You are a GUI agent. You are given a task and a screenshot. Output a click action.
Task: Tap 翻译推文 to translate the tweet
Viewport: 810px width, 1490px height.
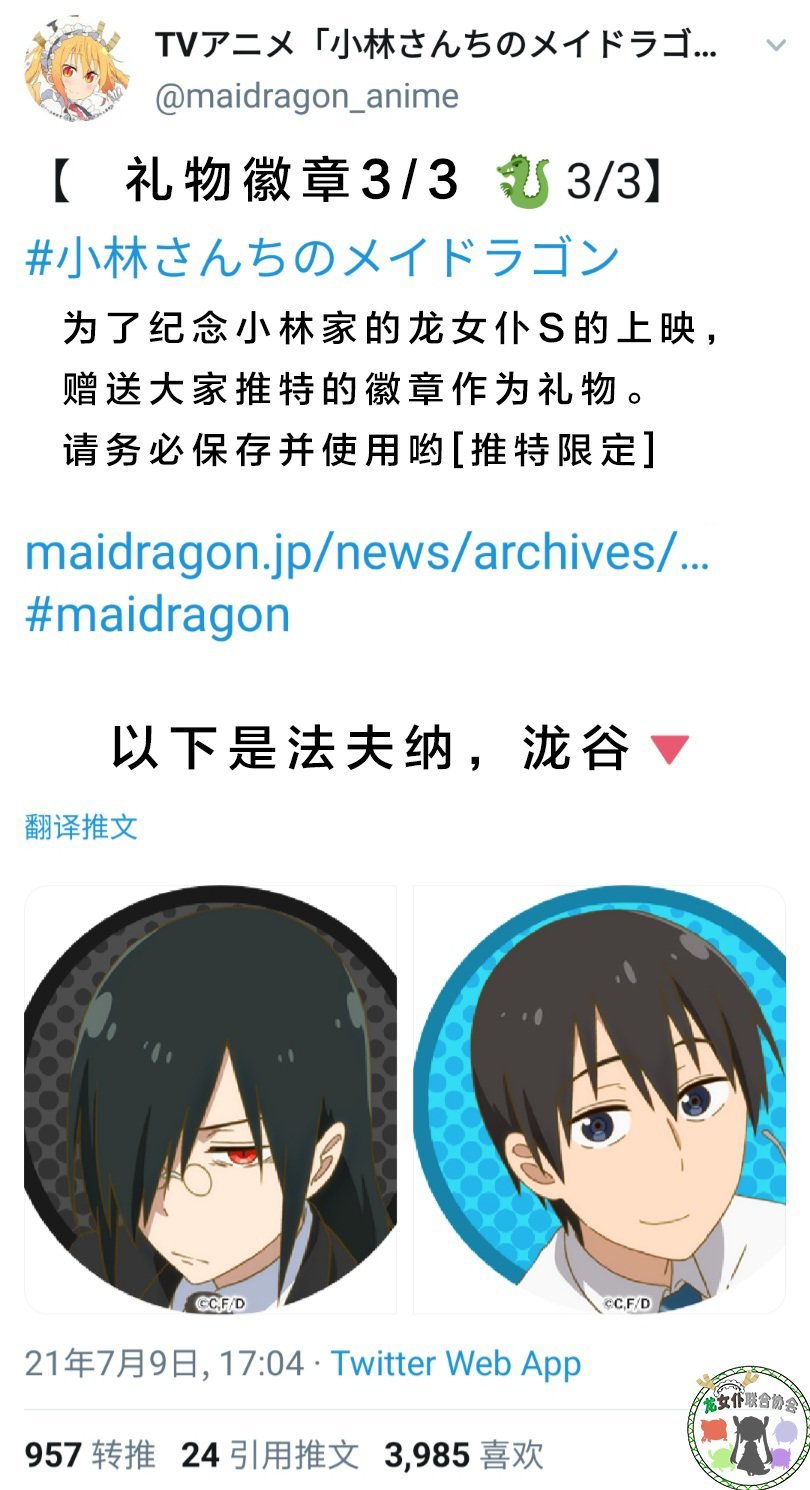[81, 827]
